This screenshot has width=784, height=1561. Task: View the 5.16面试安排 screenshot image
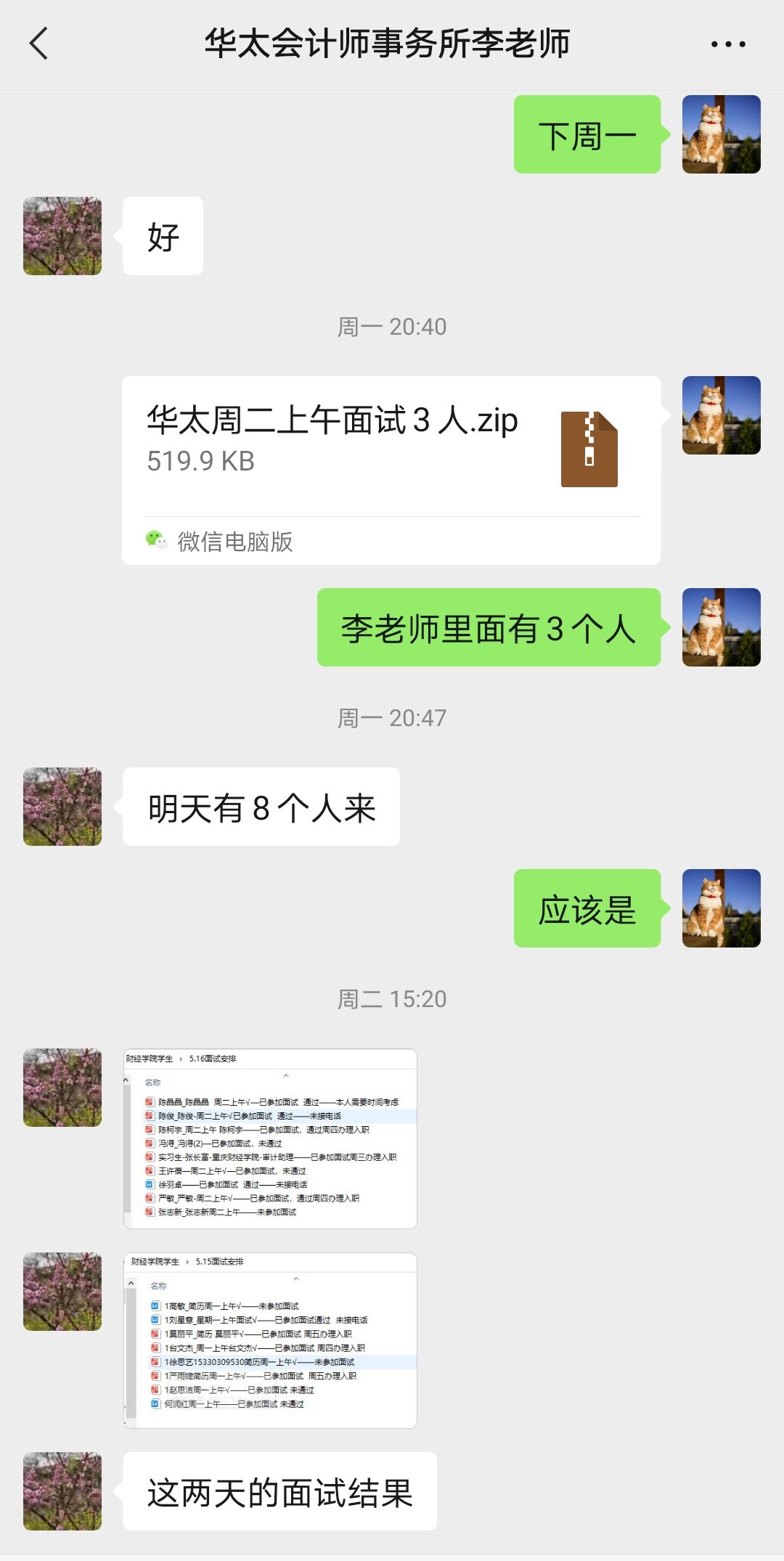(x=270, y=1138)
